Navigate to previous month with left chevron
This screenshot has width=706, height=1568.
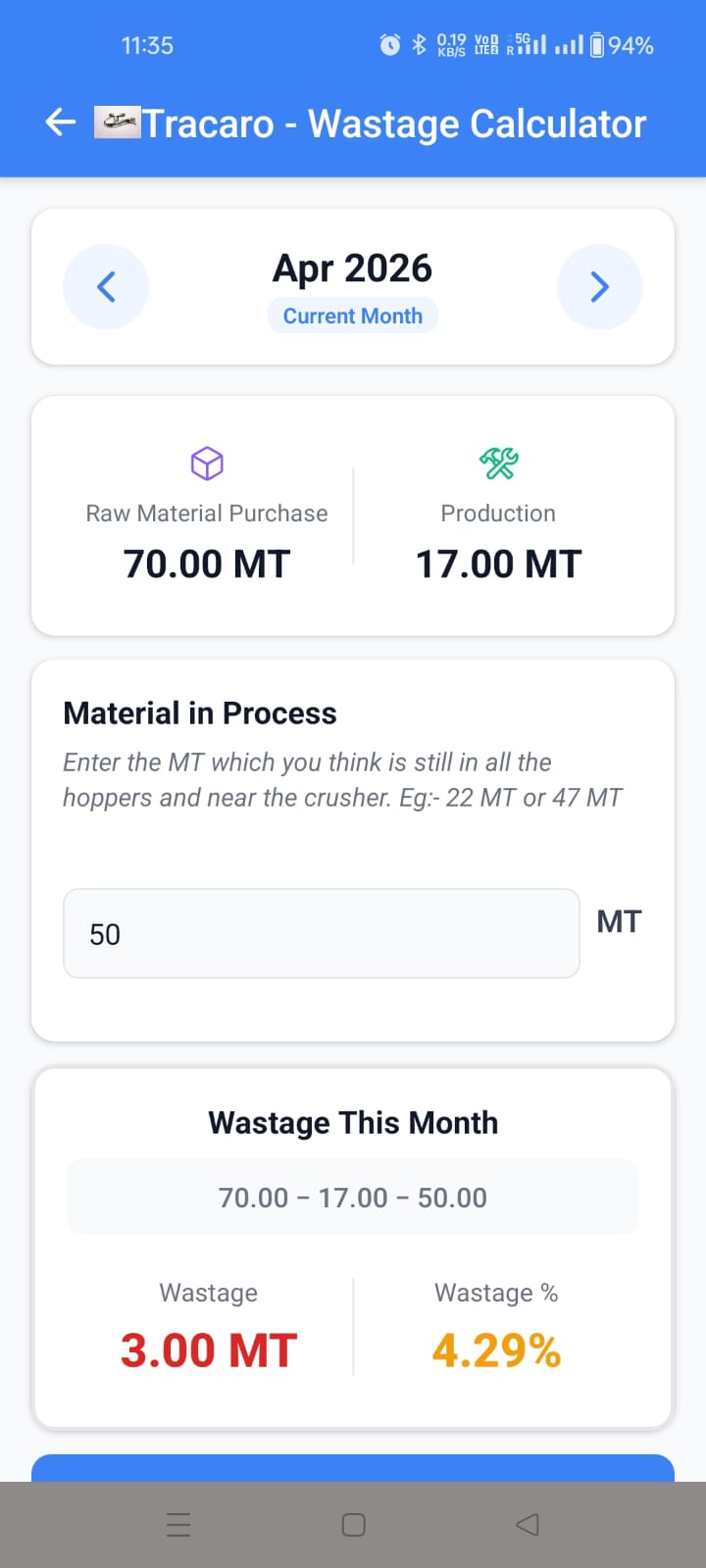(x=106, y=286)
